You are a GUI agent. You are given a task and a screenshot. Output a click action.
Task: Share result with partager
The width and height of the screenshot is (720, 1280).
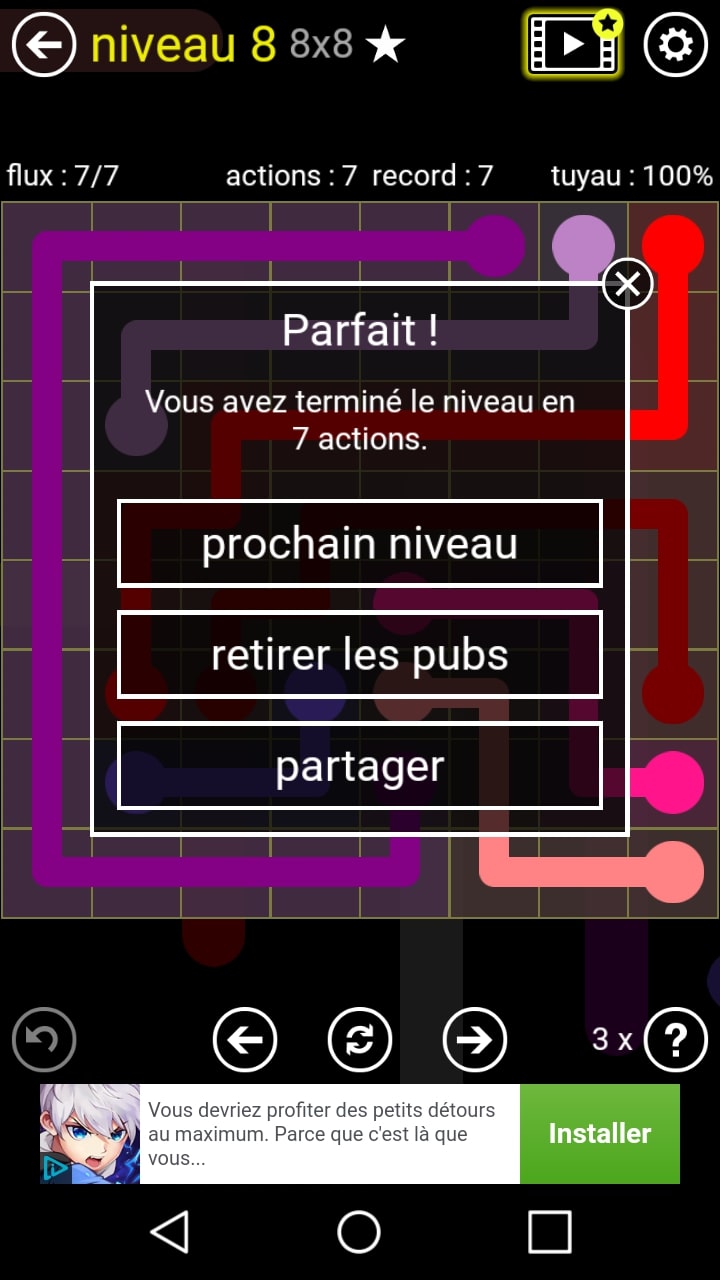[360, 766]
